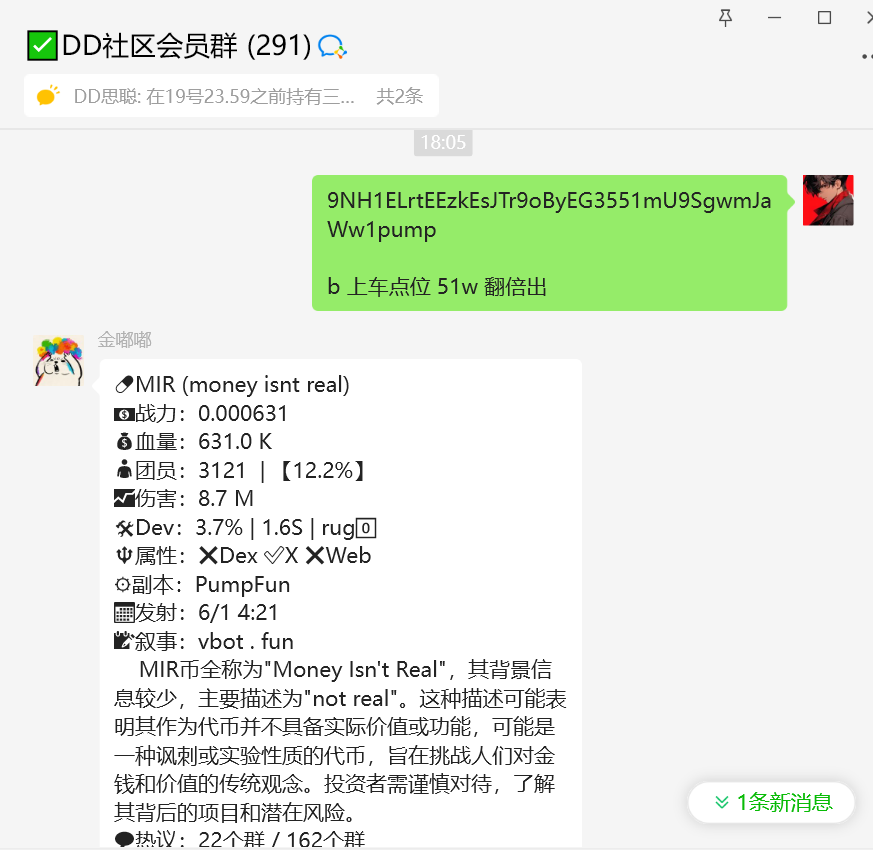Jump to the 1条新消息 new message
This screenshot has width=873, height=850.
[772, 802]
